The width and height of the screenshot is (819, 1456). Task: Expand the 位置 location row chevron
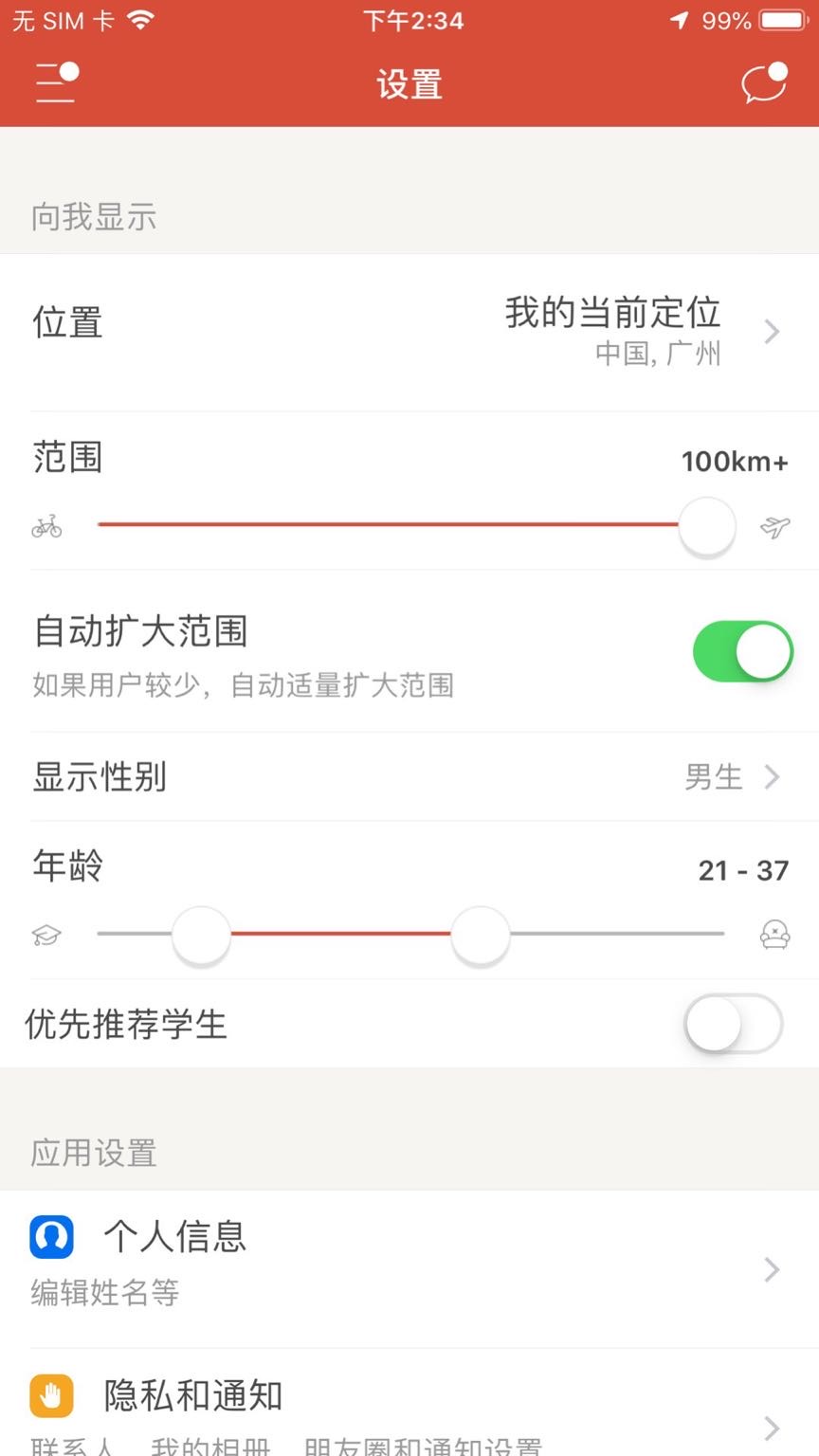coord(771,331)
